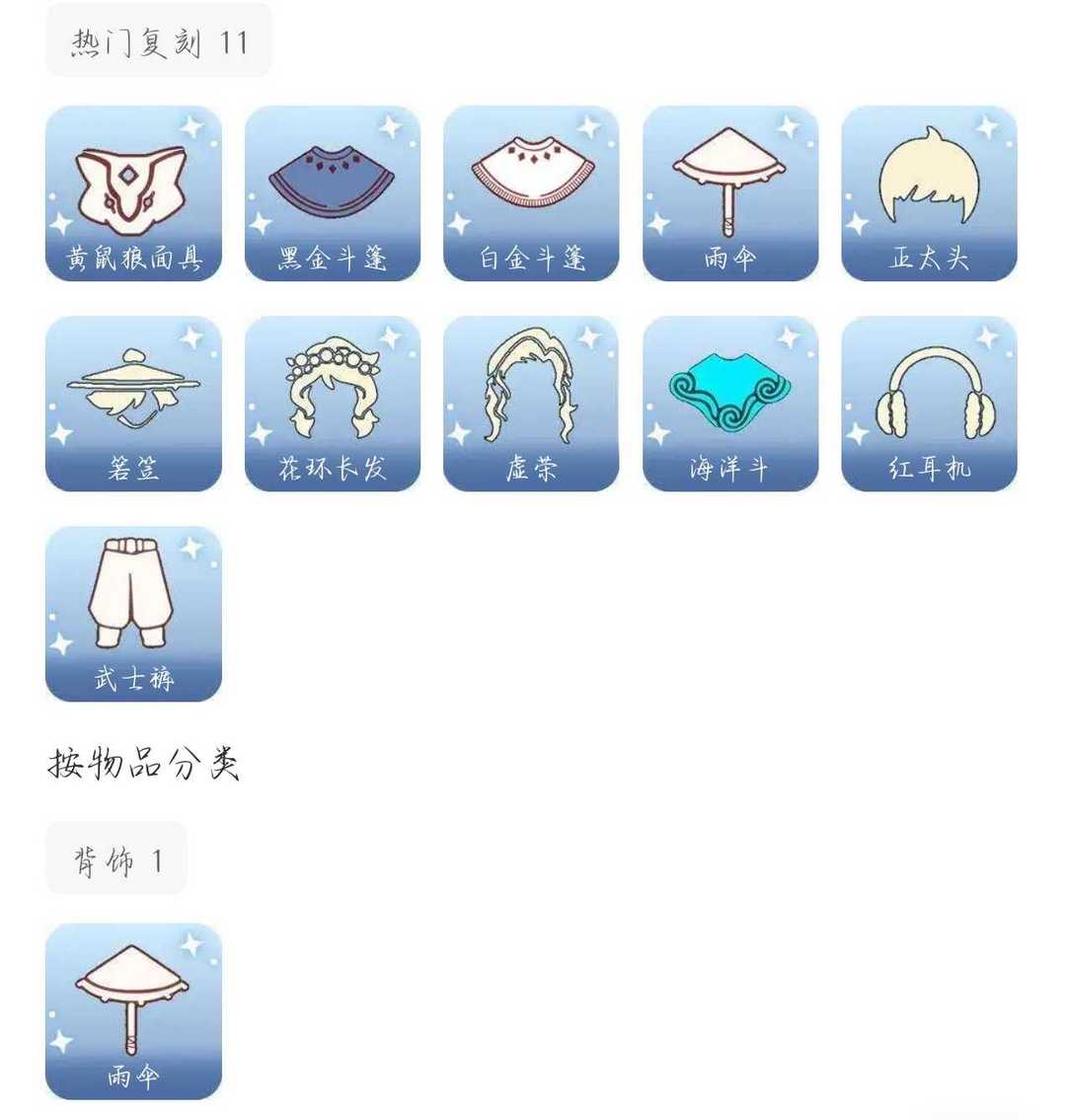Tap the 武士裤 pants tile
Screen dimensions: 1066x1120
tap(133, 614)
